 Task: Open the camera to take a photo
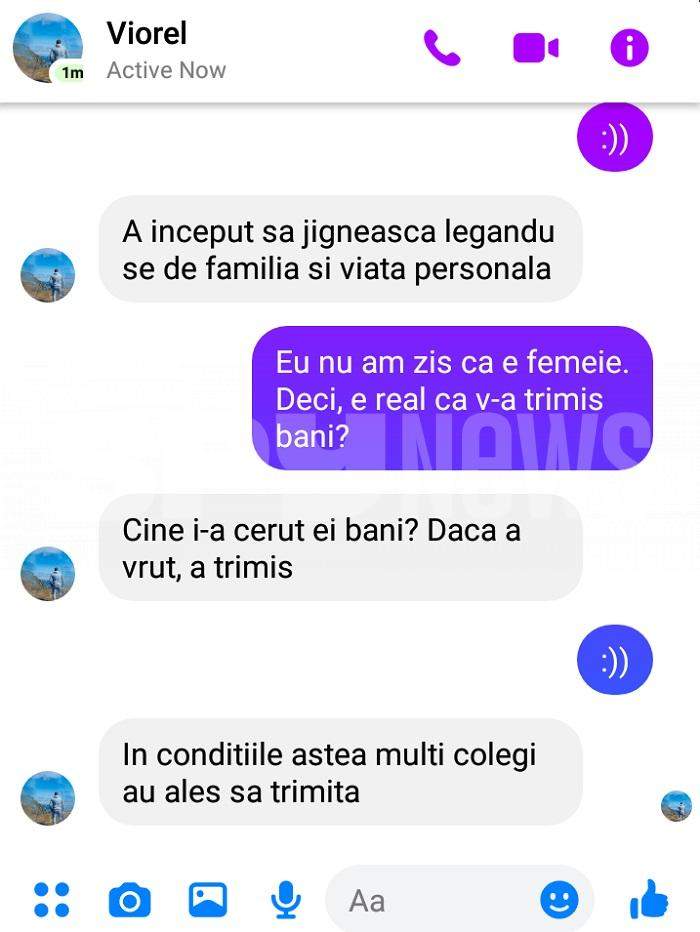129,900
